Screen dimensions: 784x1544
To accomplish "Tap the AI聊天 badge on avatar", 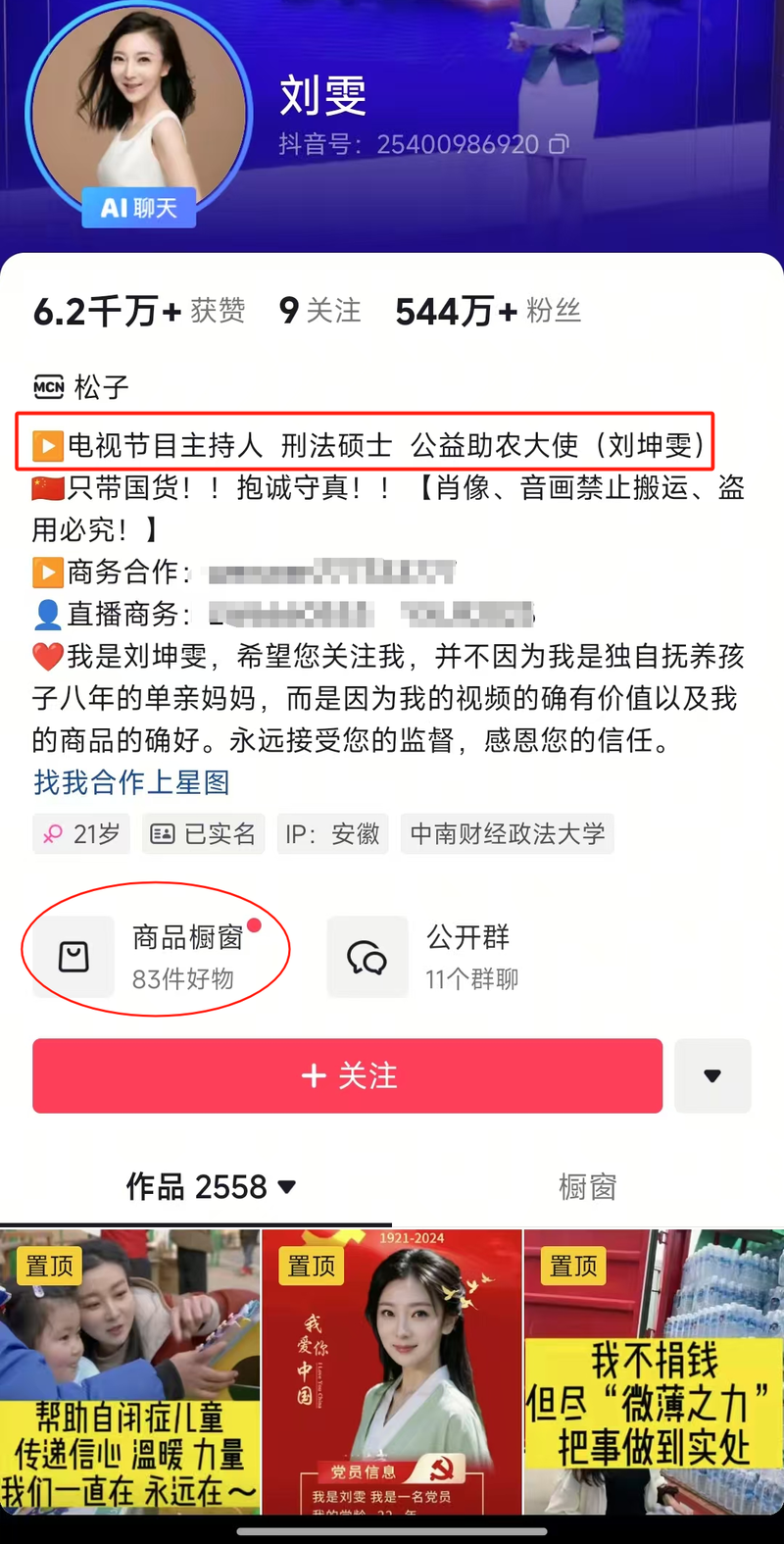I will 138,208.
